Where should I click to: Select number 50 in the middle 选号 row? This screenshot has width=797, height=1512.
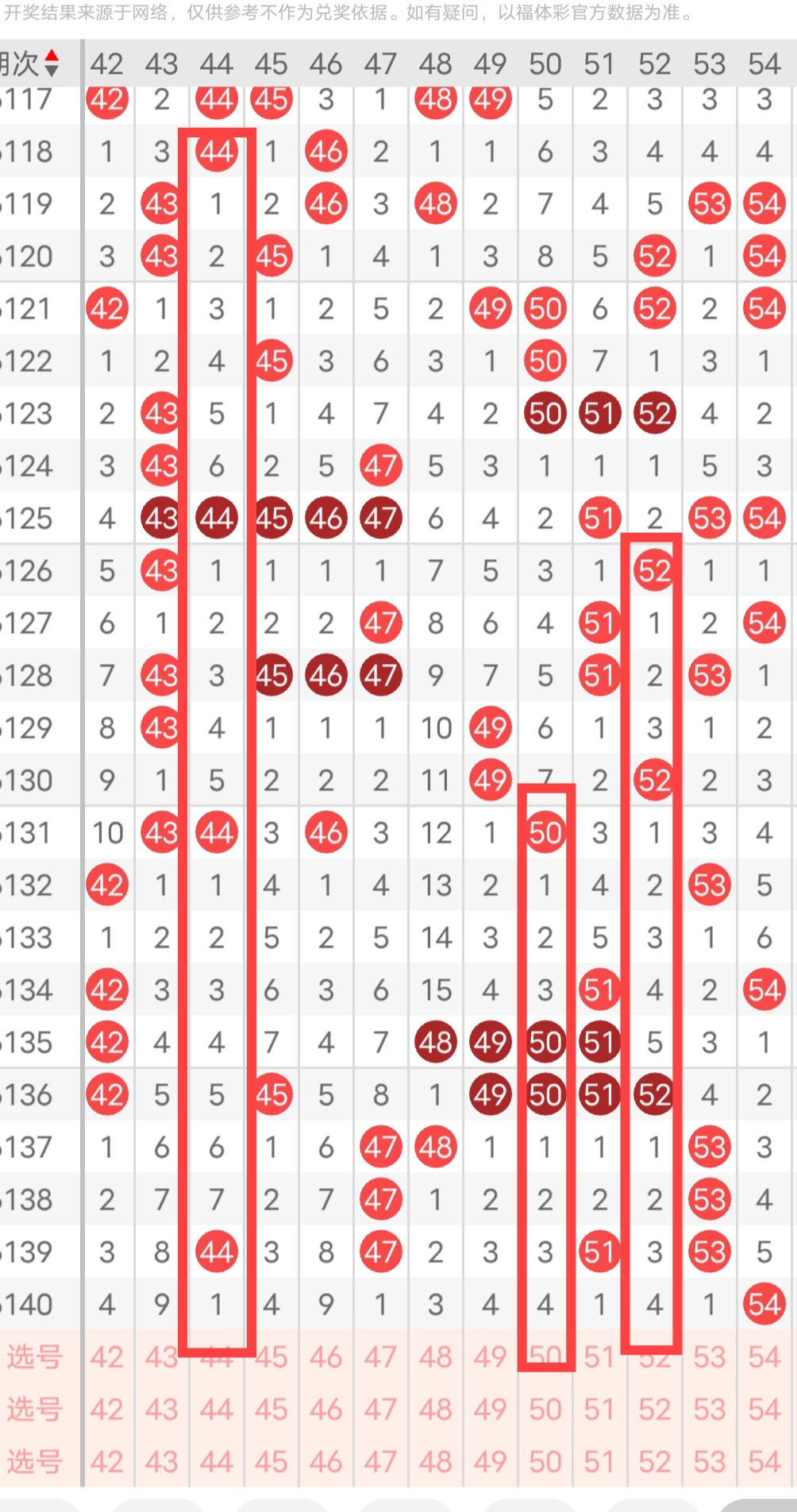545,1410
